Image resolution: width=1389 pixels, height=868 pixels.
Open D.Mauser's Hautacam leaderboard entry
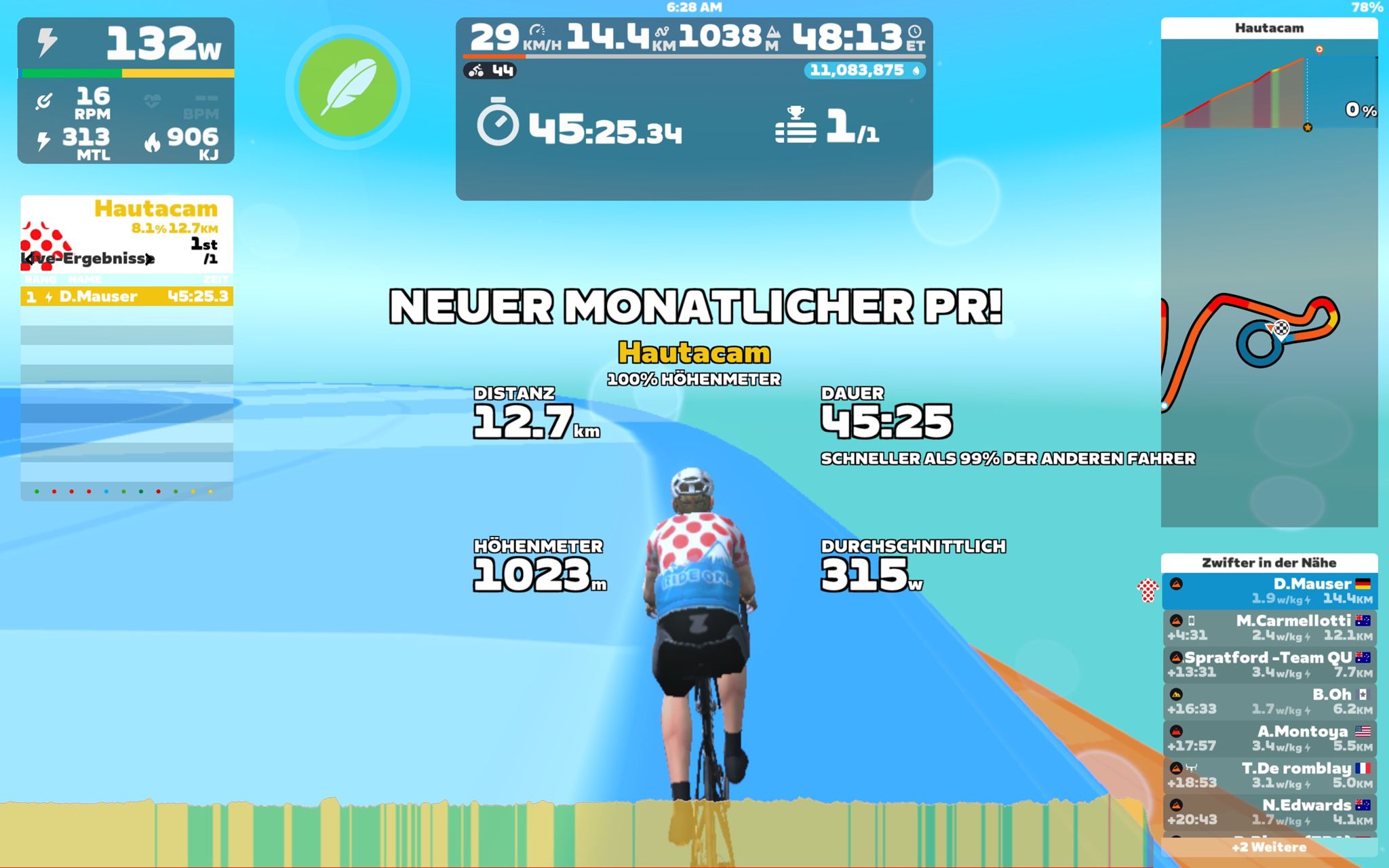coord(127,296)
